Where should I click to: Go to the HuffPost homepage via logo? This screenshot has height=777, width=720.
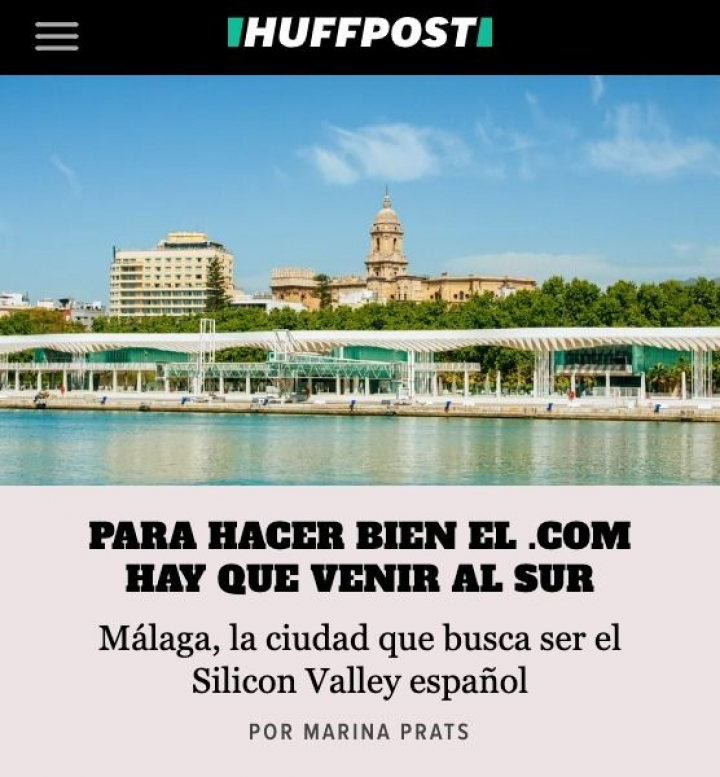click(x=360, y=33)
